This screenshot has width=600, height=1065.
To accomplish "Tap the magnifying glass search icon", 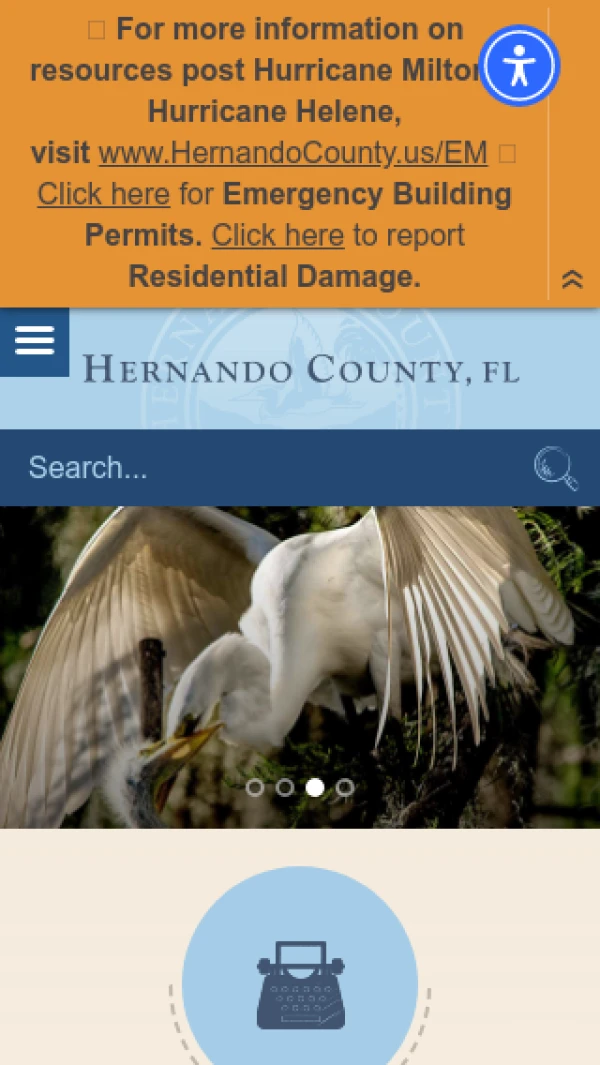I will 555,468.
